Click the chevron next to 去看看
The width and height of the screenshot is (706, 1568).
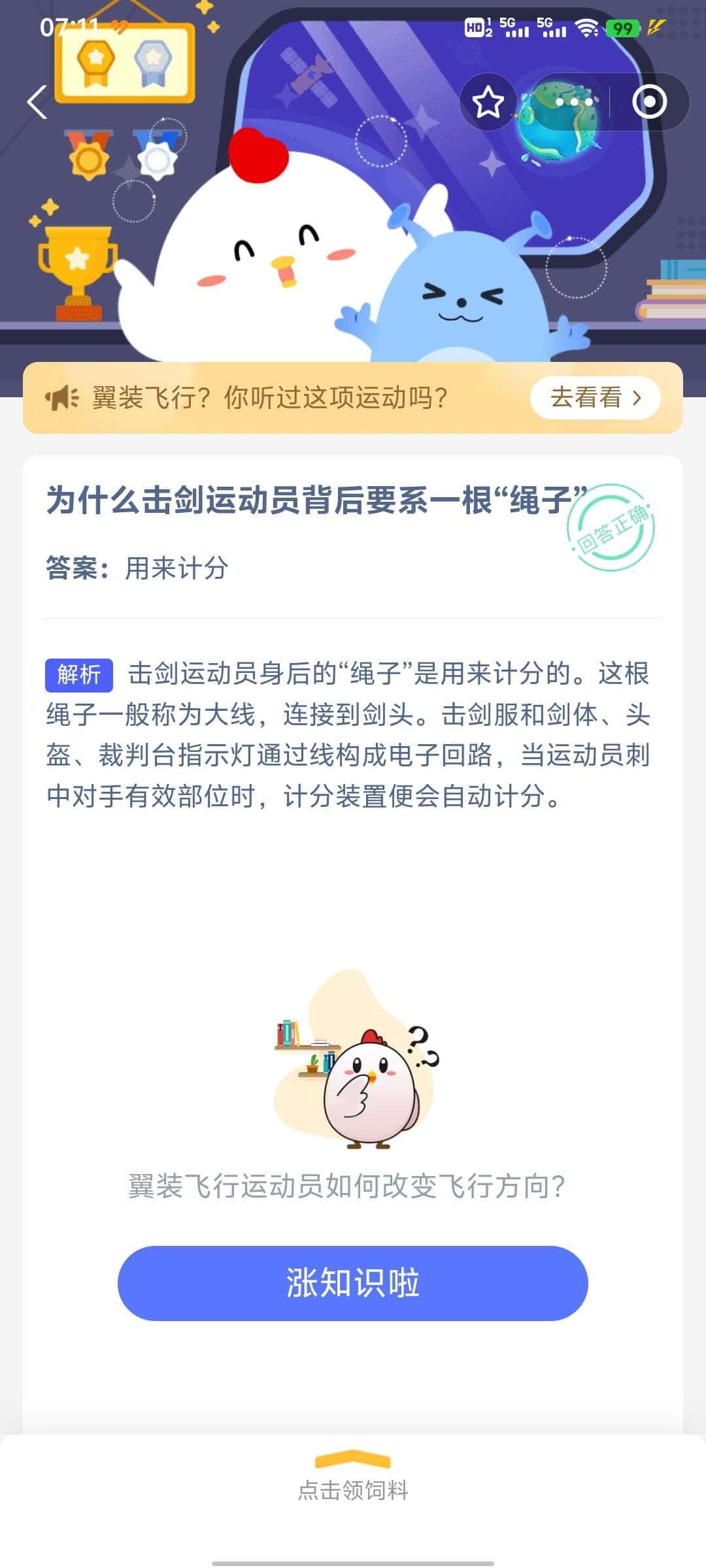(638, 398)
